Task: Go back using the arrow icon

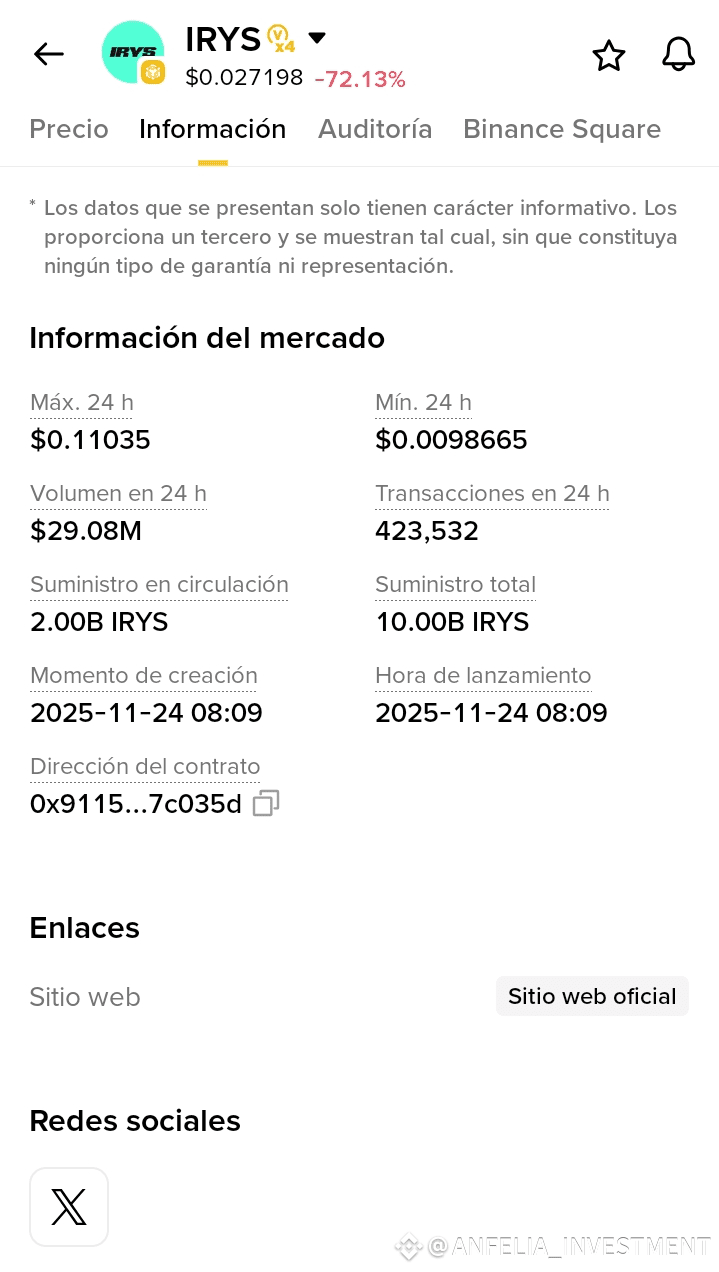Action: (x=48, y=54)
